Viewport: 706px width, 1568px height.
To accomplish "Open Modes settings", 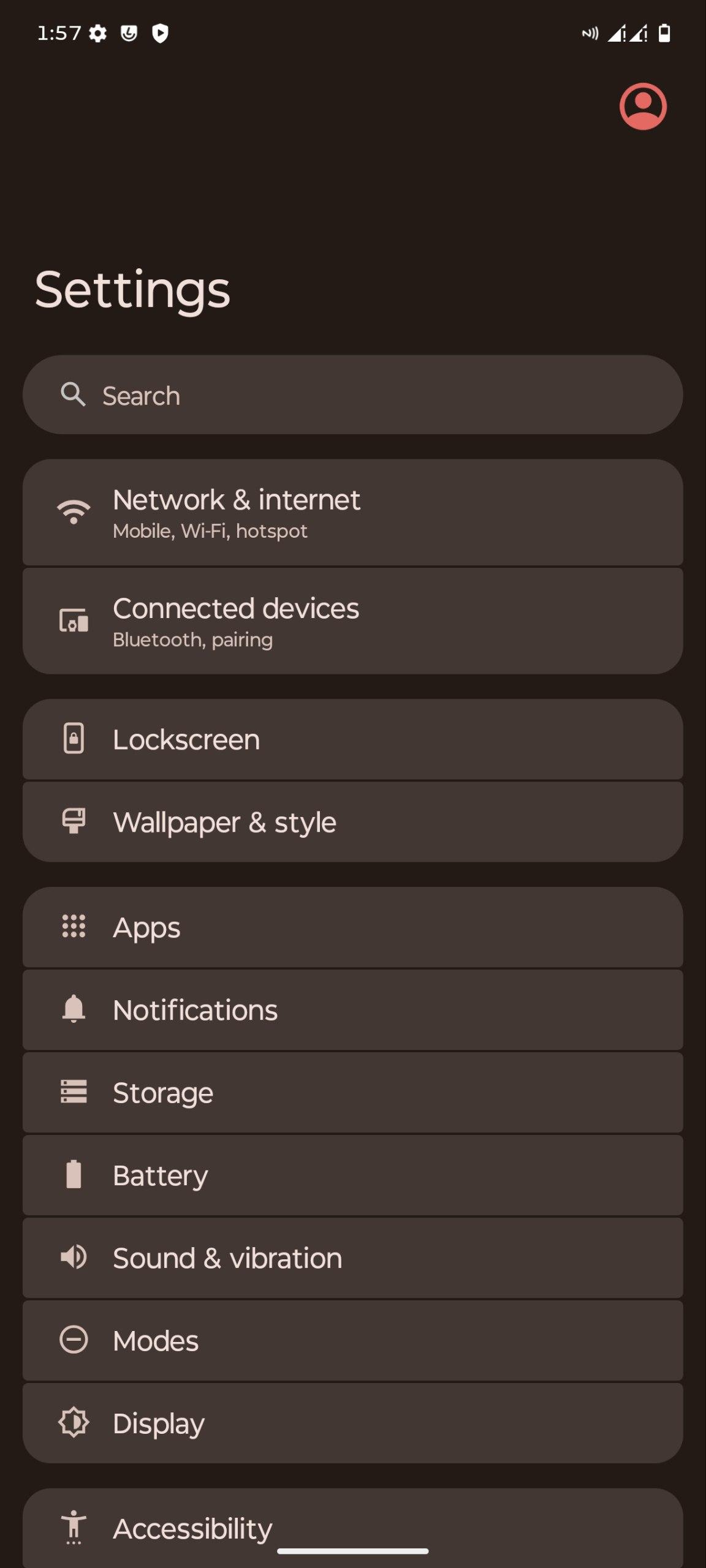I will coord(353,1341).
